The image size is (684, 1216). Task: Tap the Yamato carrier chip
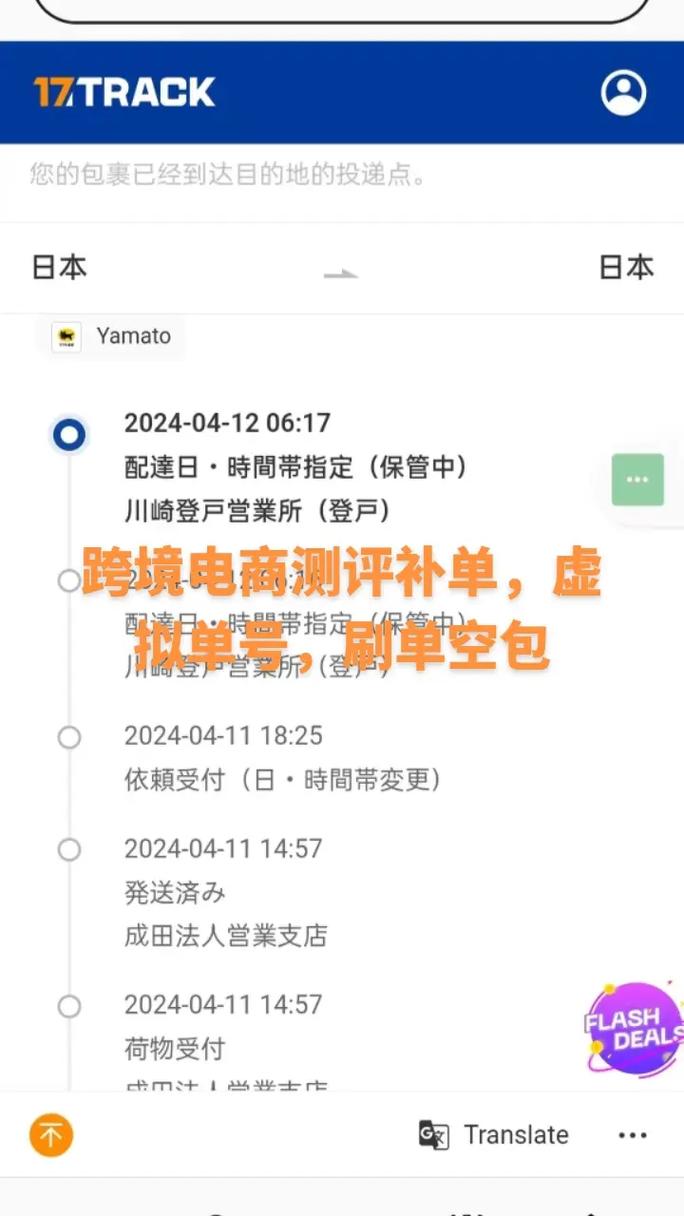(x=111, y=336)
